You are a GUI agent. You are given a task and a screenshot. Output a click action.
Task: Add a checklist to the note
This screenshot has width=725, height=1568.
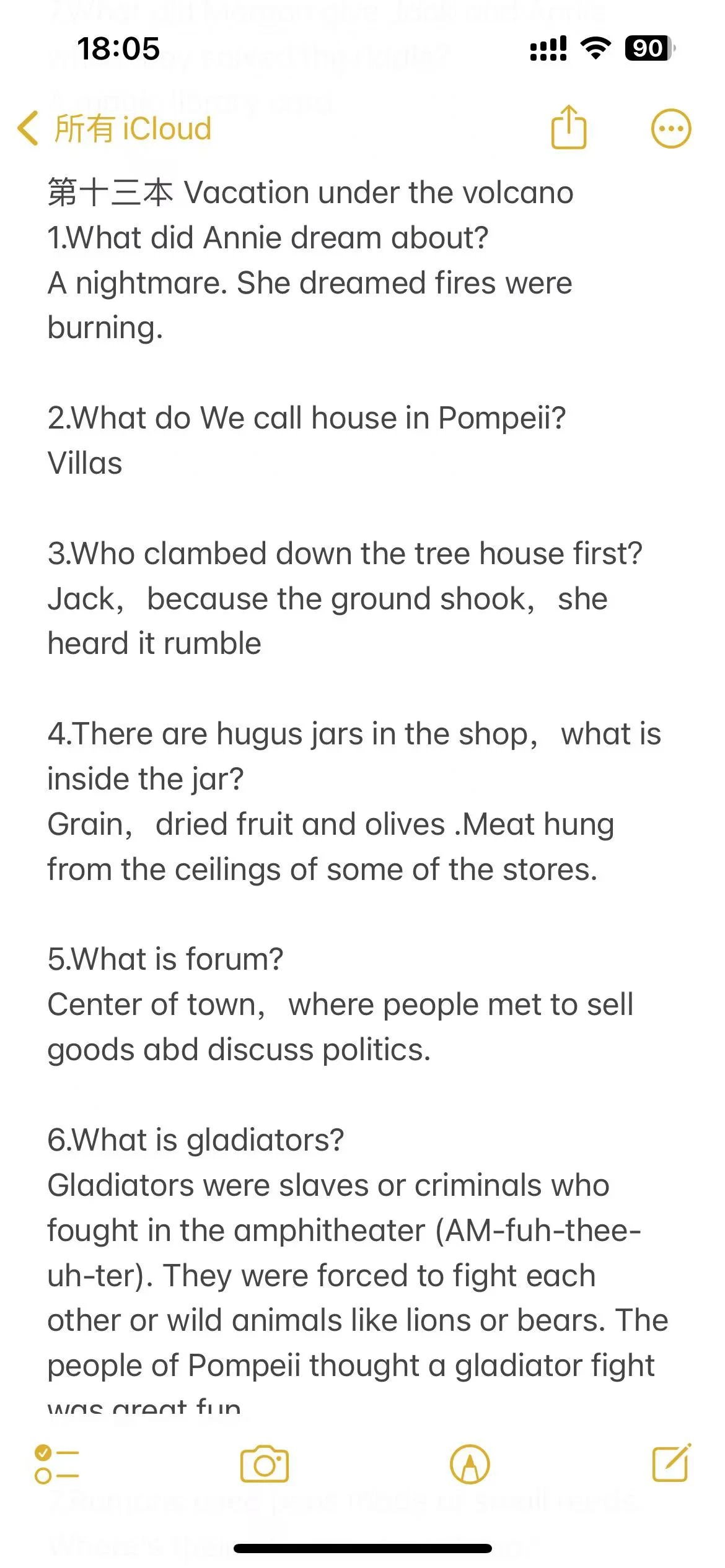point(56,1465)
